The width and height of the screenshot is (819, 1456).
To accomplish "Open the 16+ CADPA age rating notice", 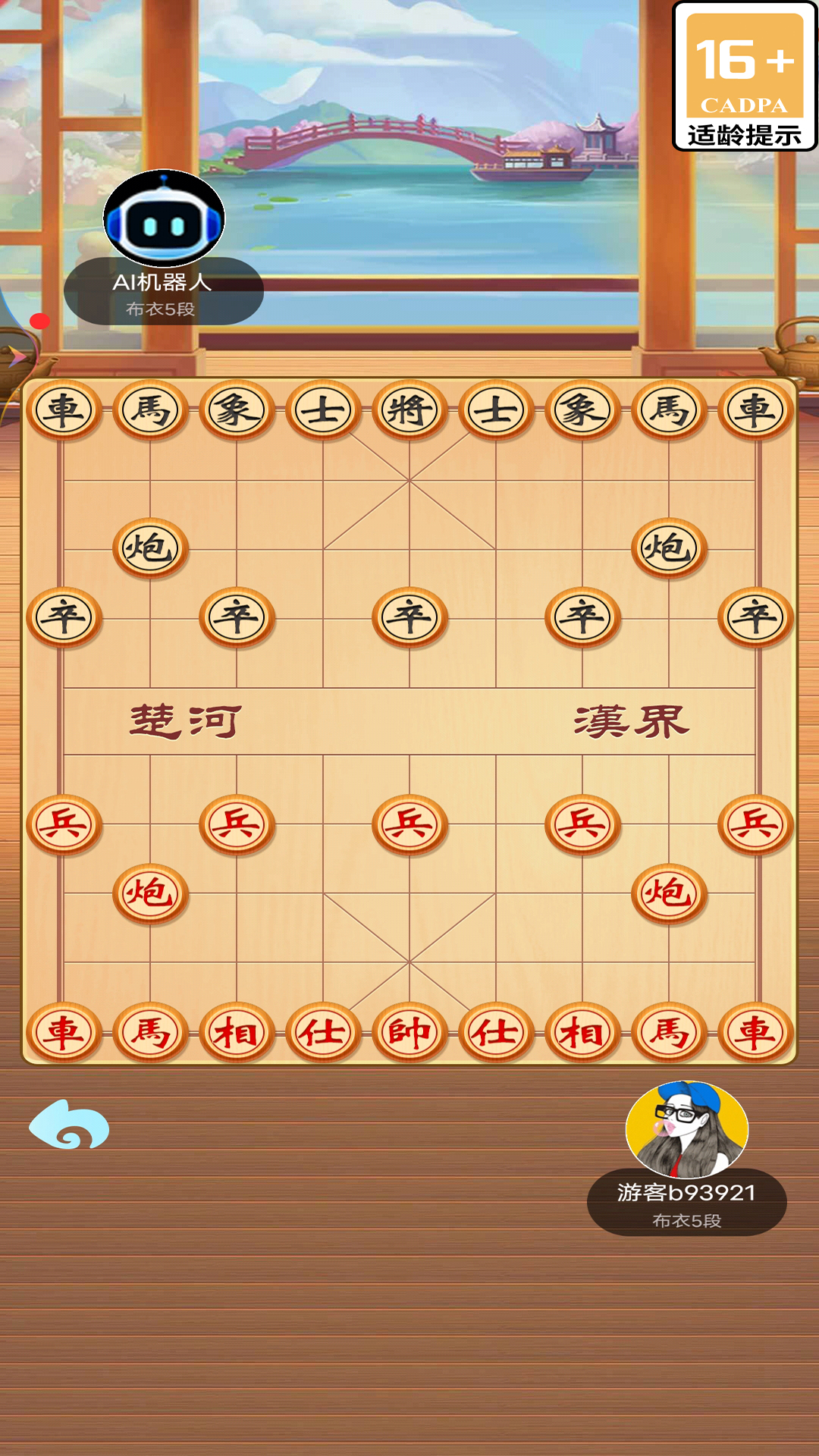I will click(745, 76).
